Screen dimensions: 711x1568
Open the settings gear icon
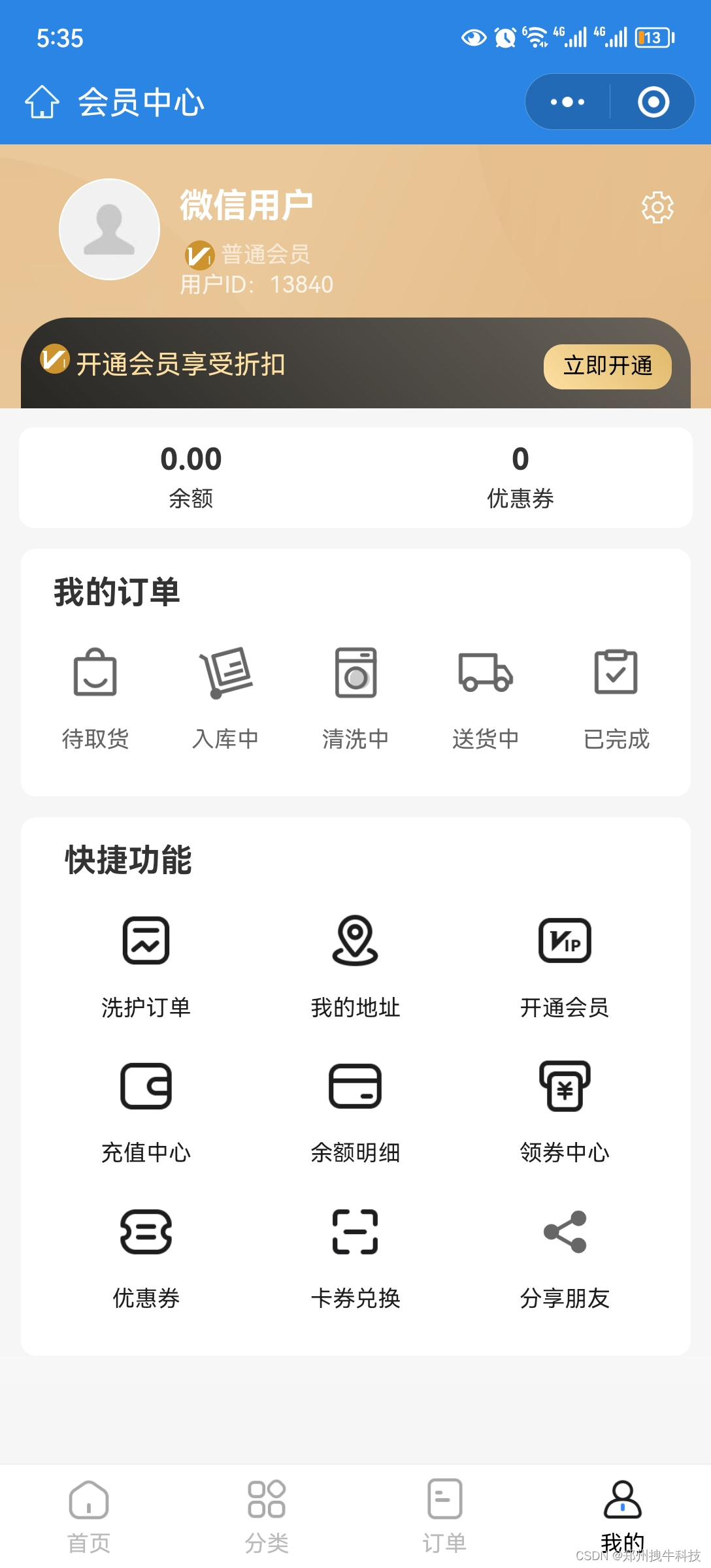(657, 208)
